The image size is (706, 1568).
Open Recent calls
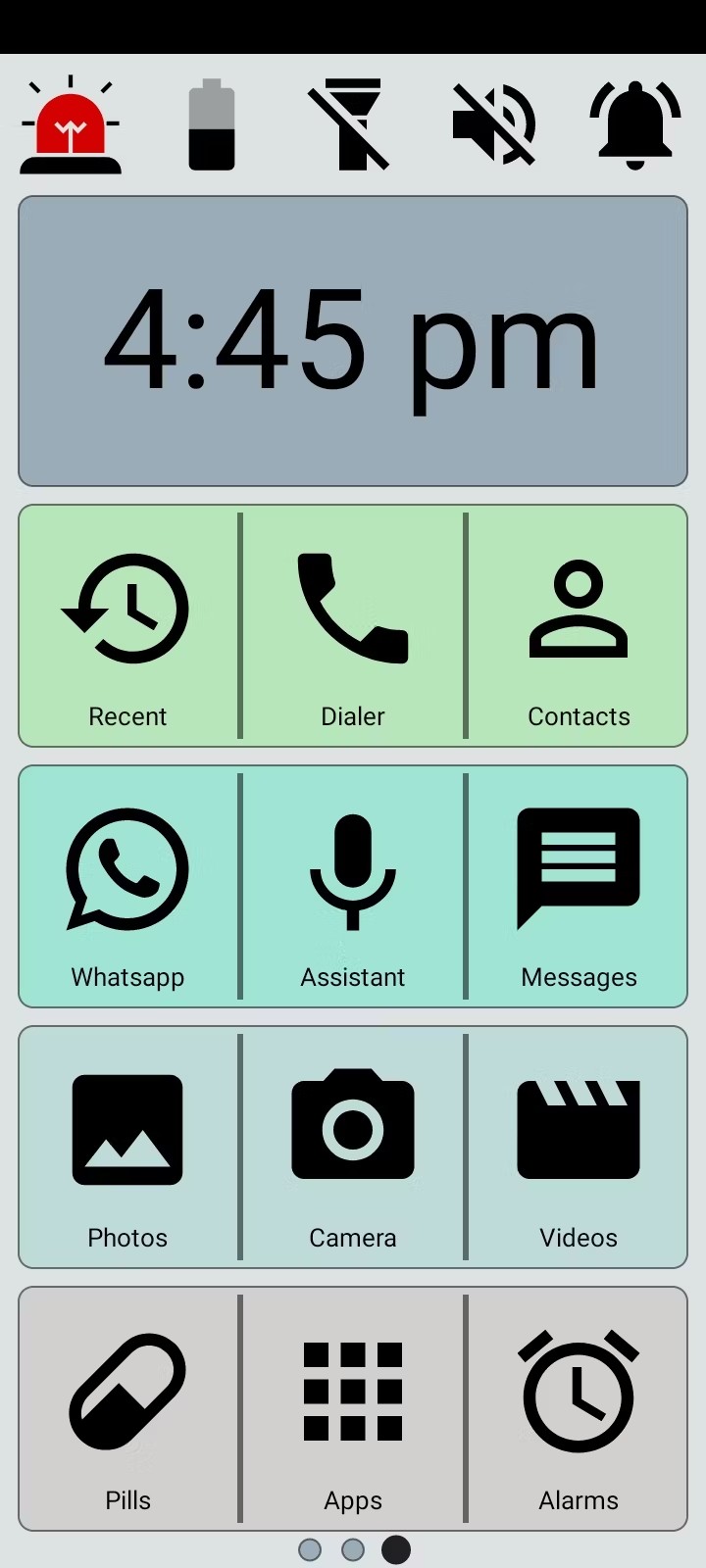[127, 627]
